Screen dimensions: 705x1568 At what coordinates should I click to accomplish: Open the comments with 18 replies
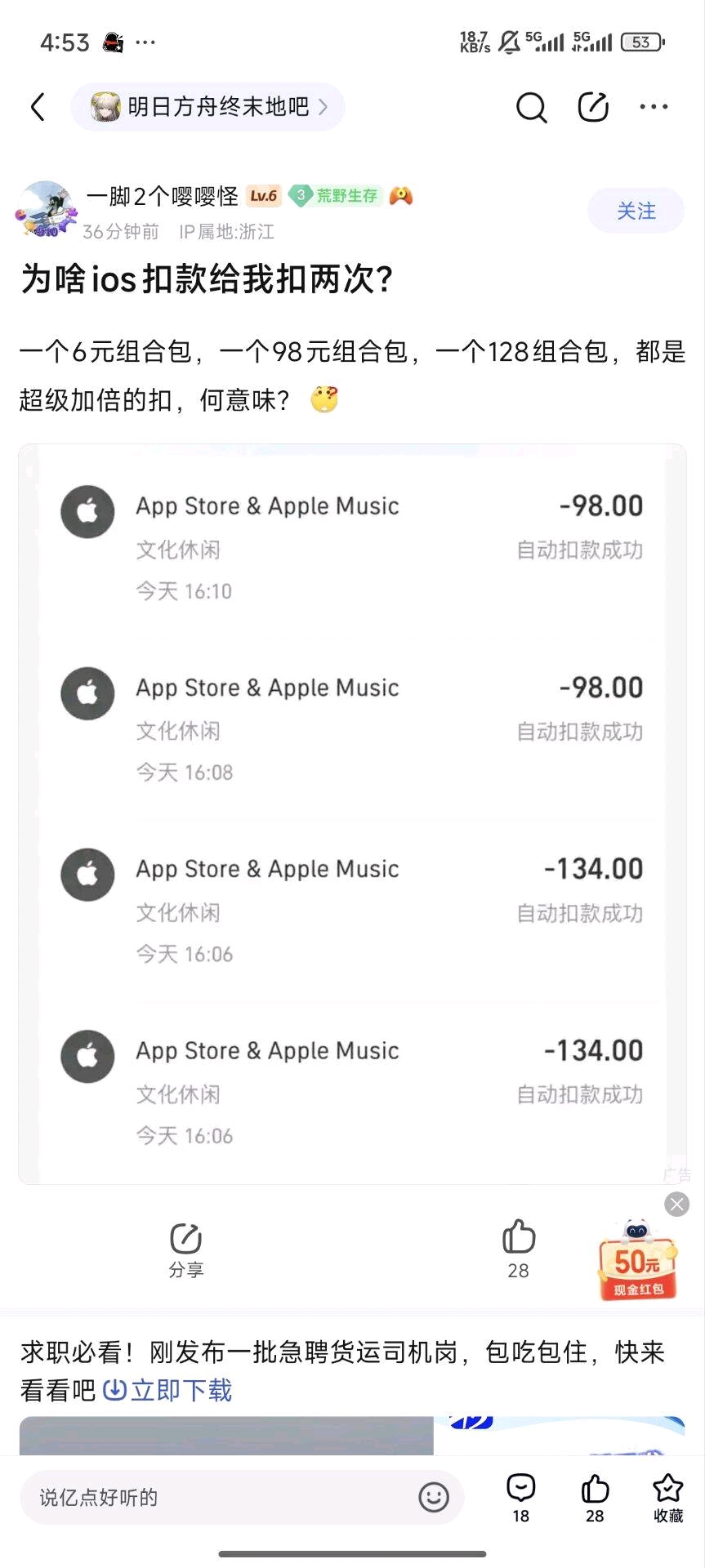tap(520, 1497)
